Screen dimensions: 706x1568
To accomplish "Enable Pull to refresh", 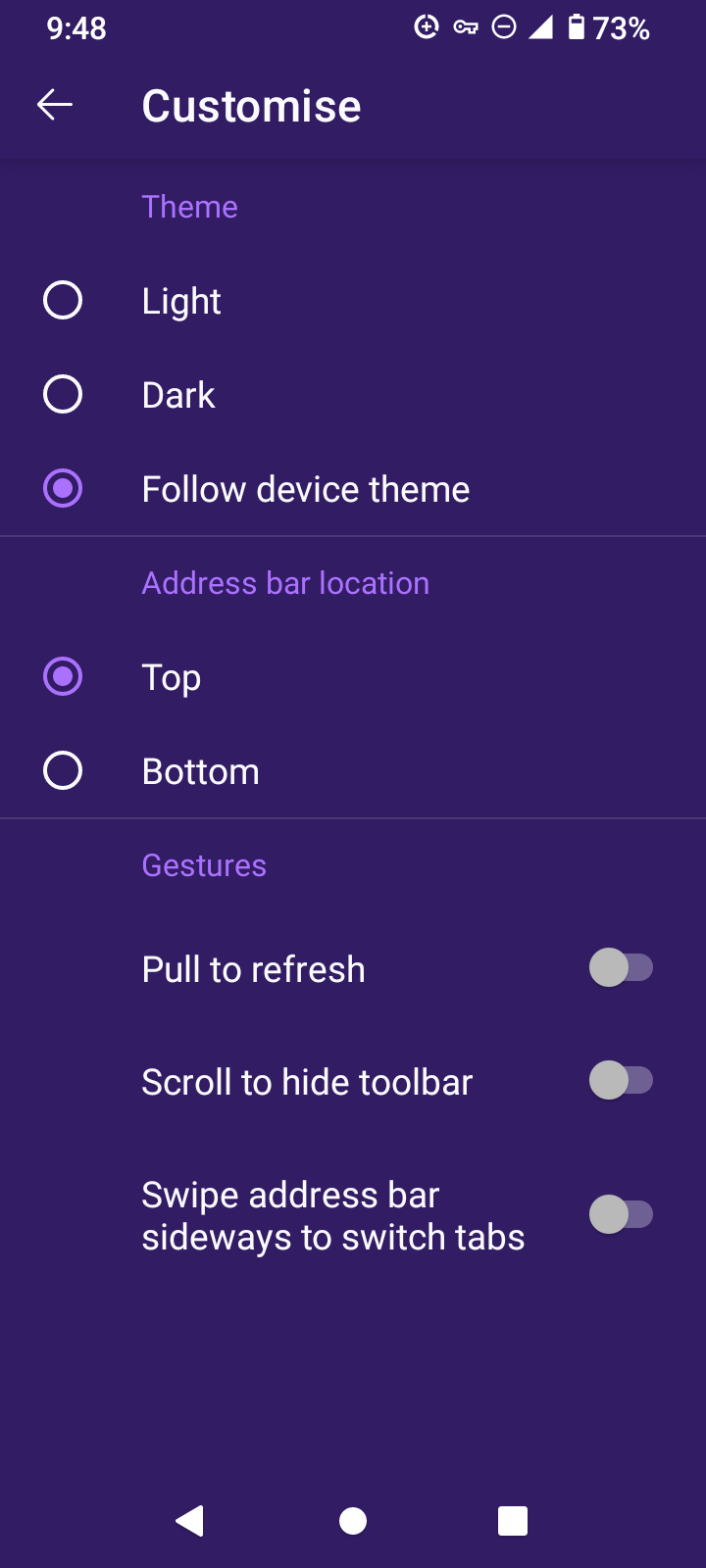I will click(x=620, y=968).
